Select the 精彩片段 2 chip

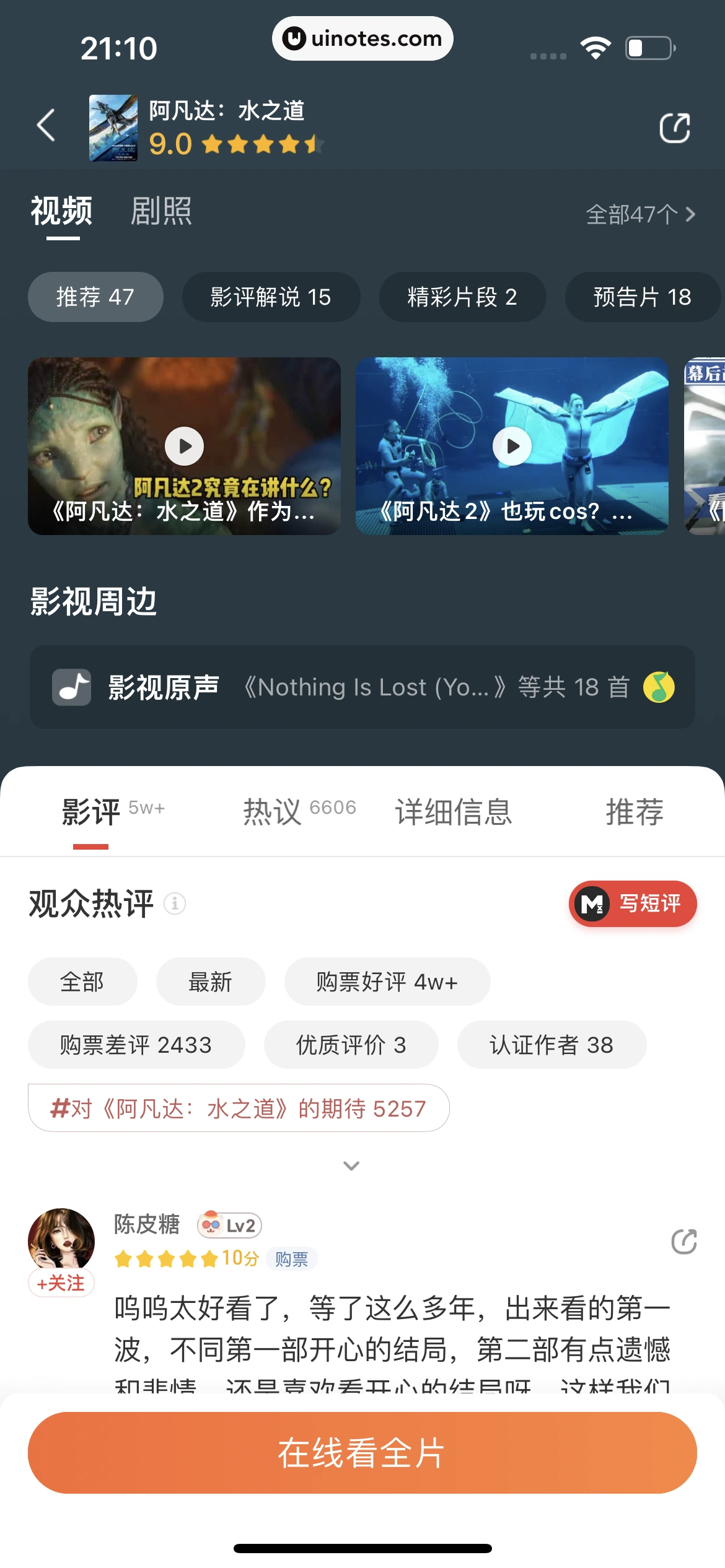click(x=462, y=297)
